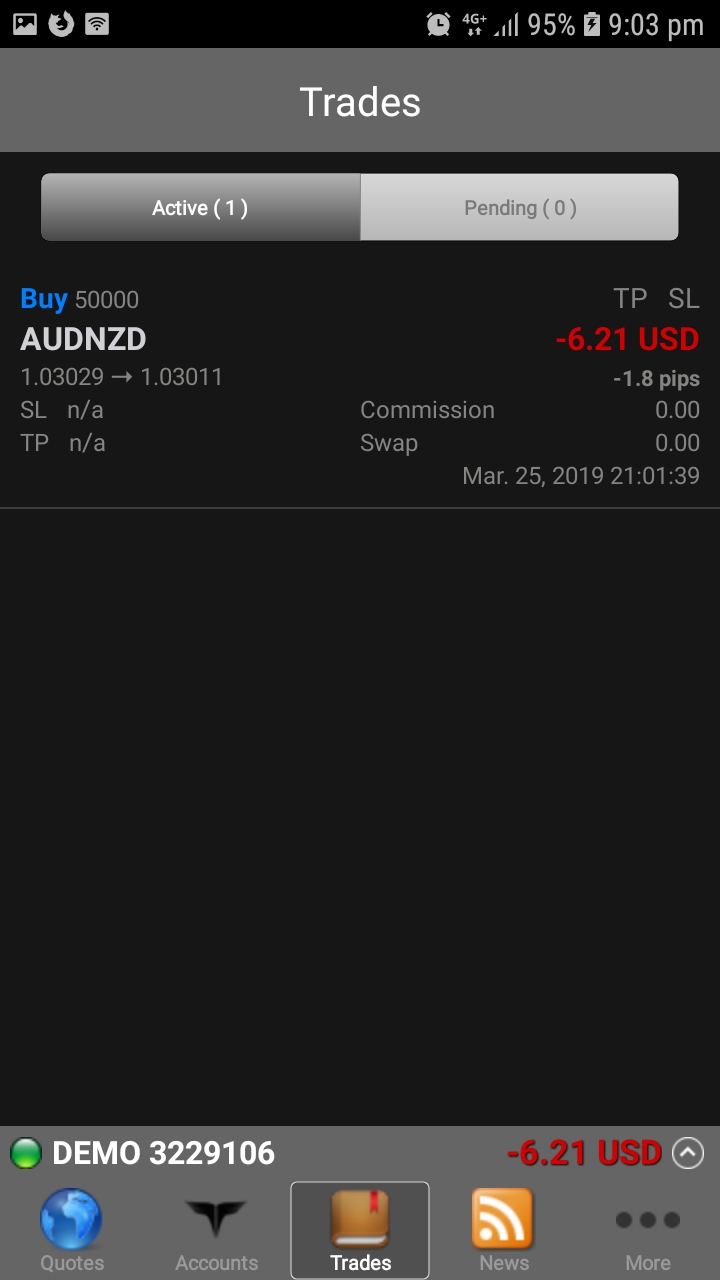This screenshot has width=720, height=1280.
Task: Select the Active (1) segment
Action: pos(200,207)
